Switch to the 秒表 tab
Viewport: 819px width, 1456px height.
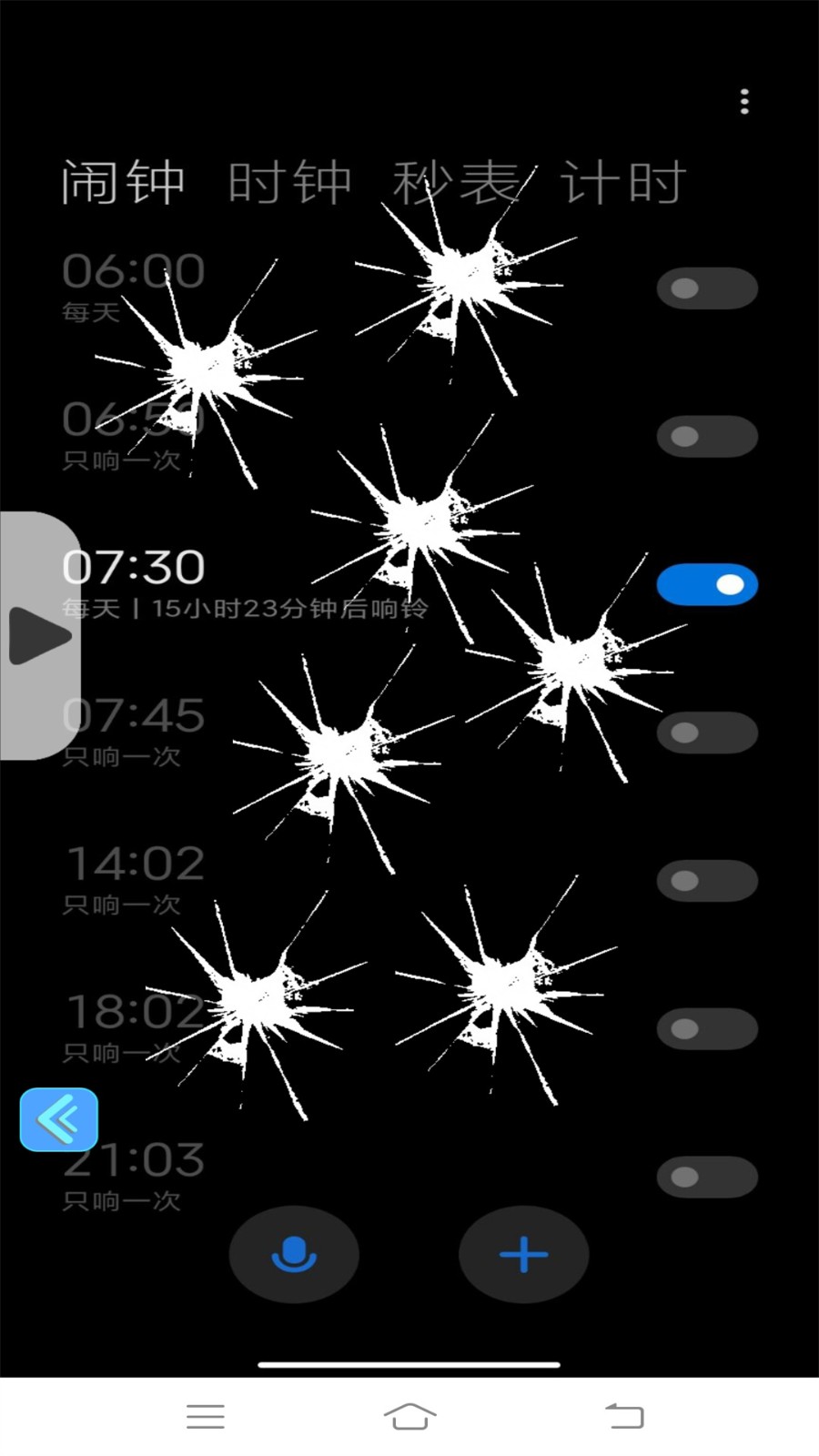pyautogui.click(x=456, y=182)
